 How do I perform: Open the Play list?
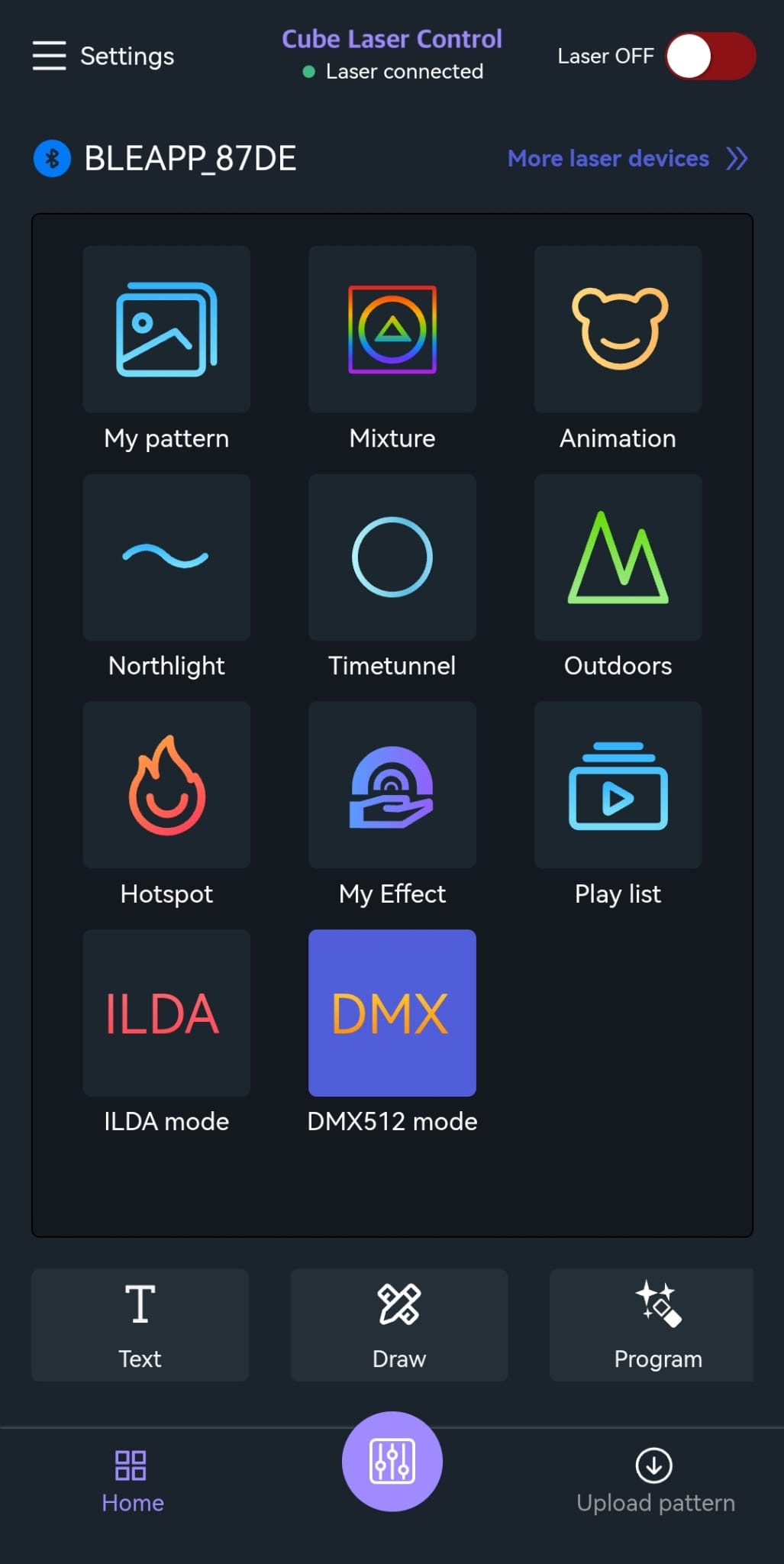[618, 785]
